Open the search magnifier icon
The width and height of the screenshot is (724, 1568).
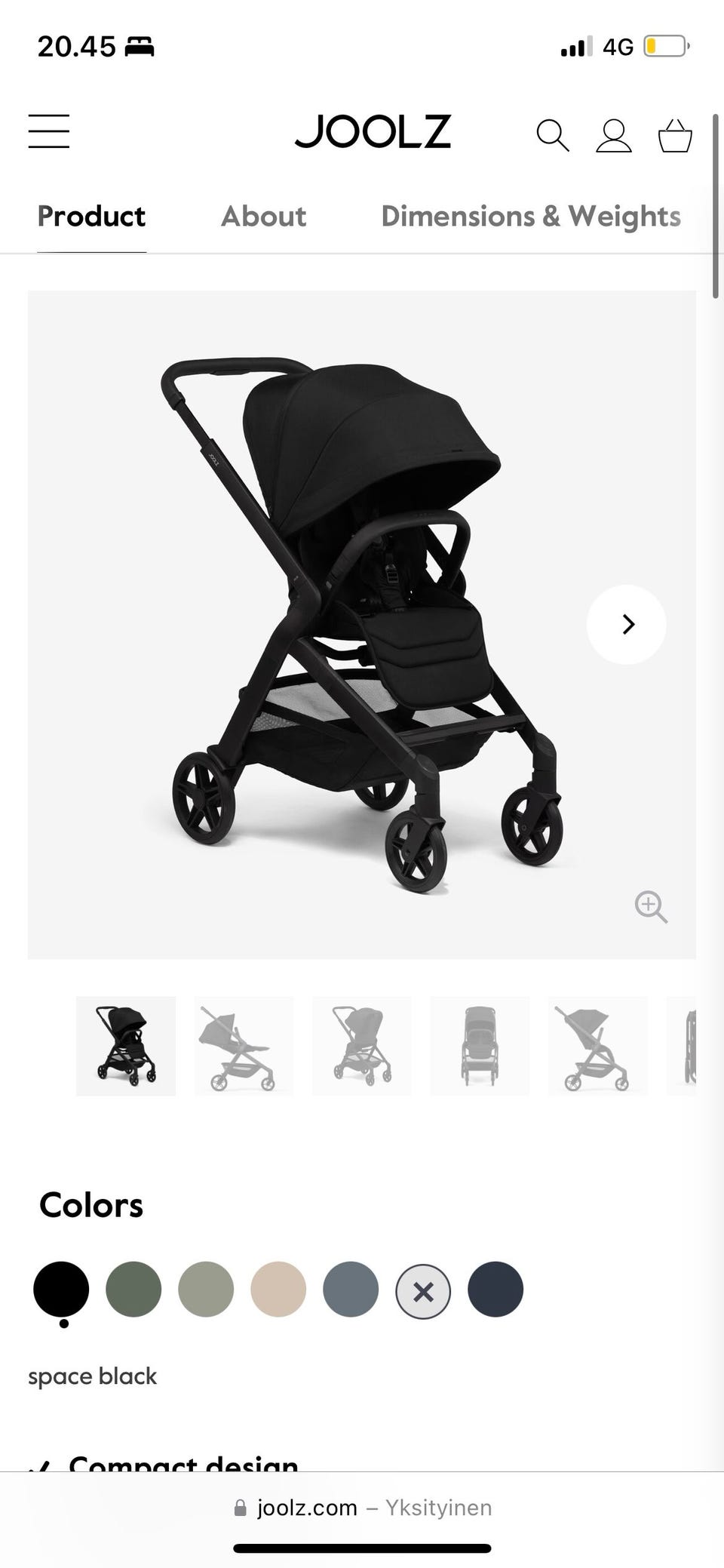coord(552,136)
